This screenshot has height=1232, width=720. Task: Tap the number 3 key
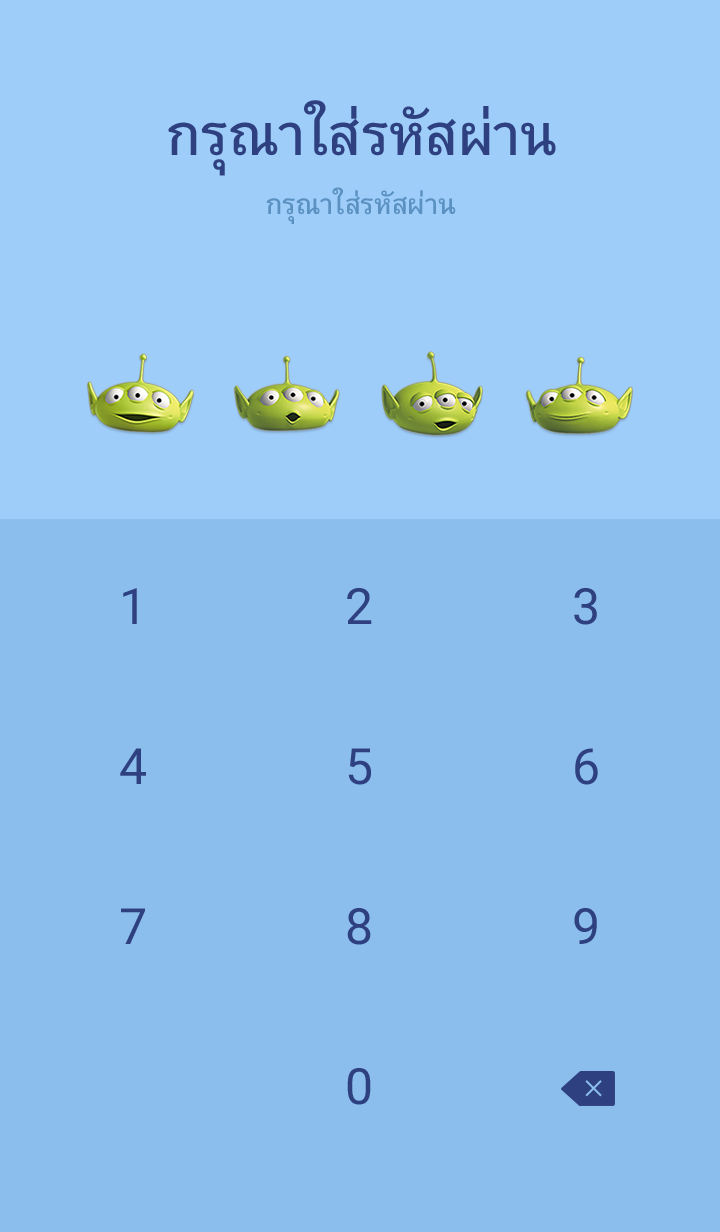585,607
